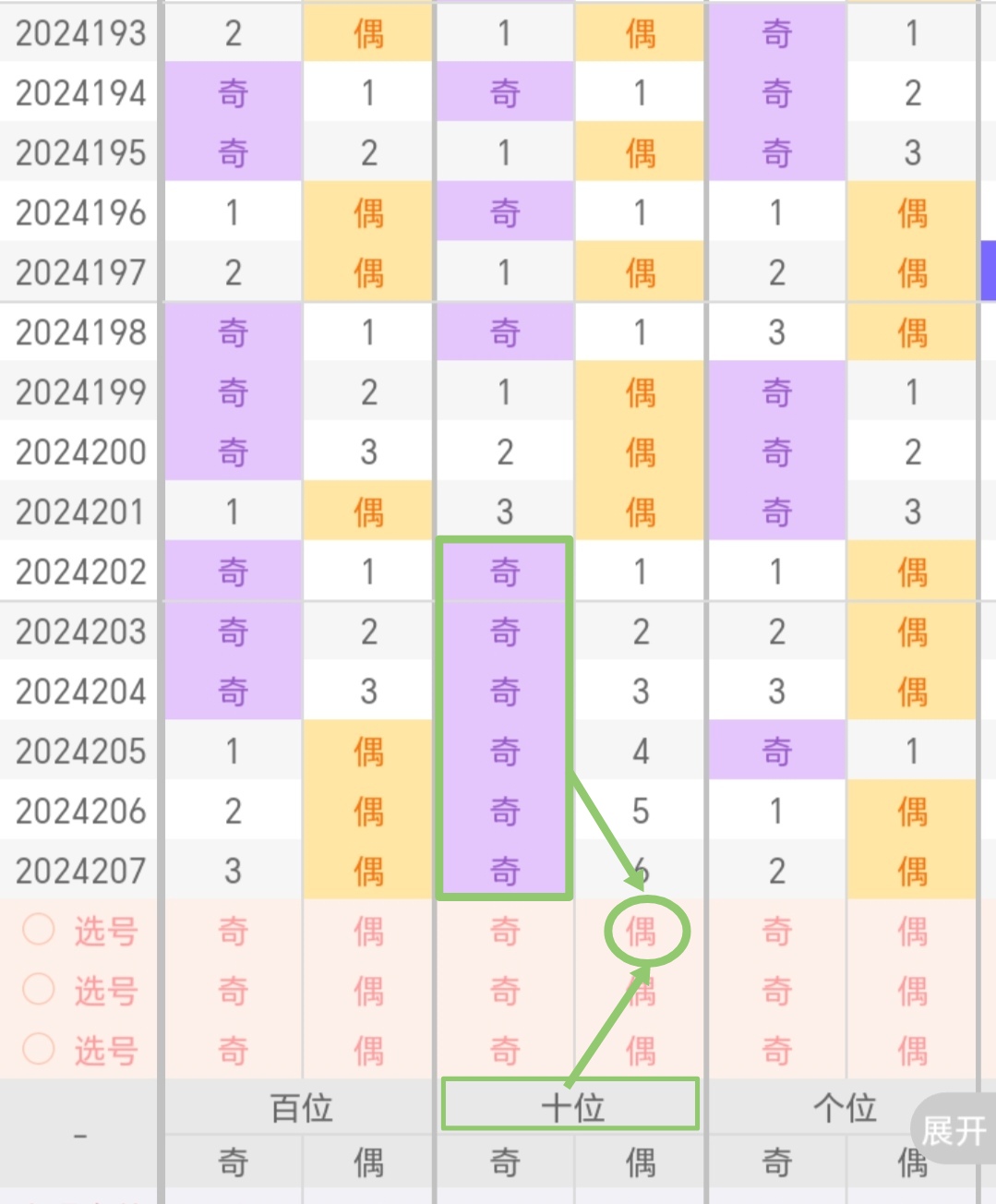Select the second 选号 radio button
Viewport: 996px width, 1204px height.
click(x=38, y=989)
